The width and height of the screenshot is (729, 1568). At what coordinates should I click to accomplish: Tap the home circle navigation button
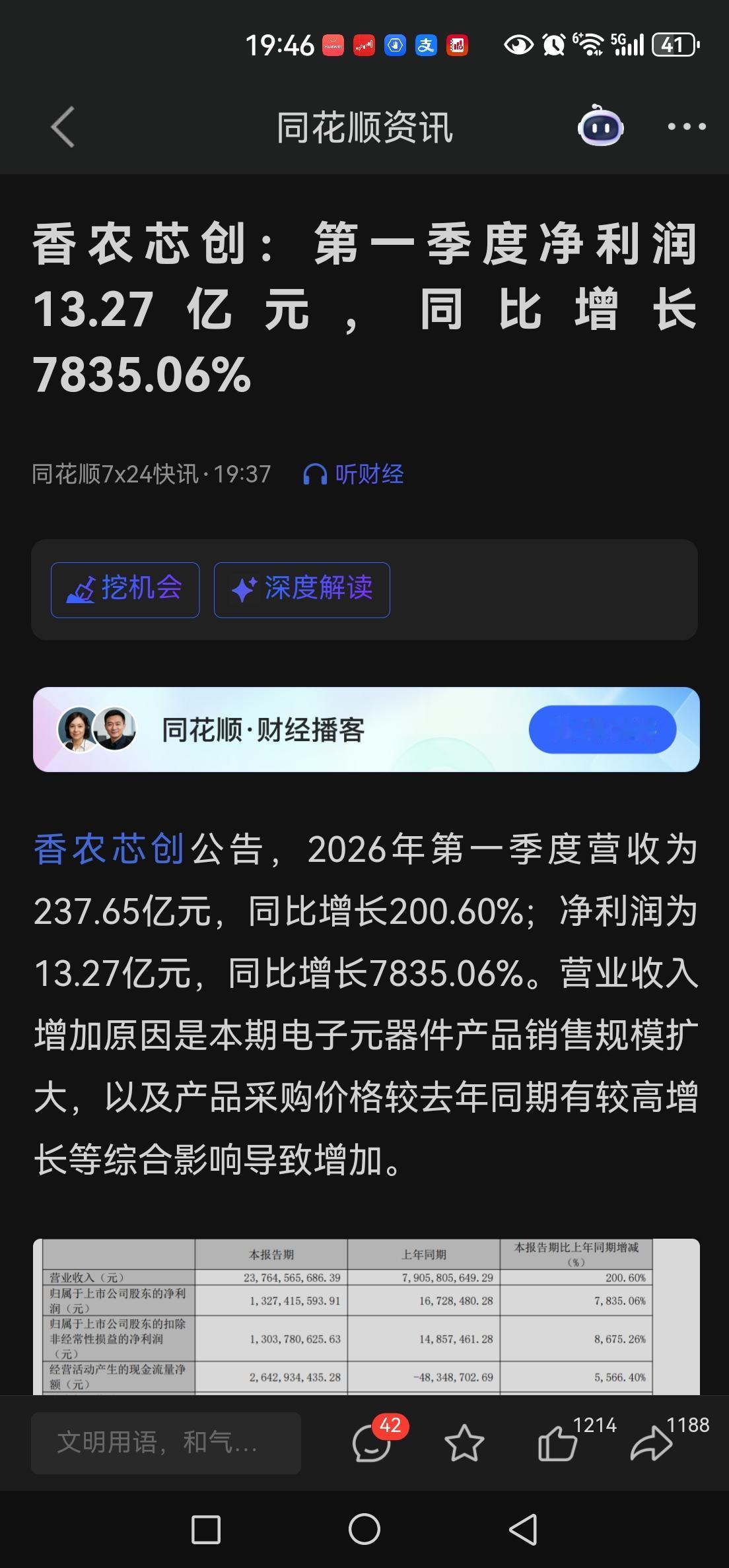(364, 1530)
